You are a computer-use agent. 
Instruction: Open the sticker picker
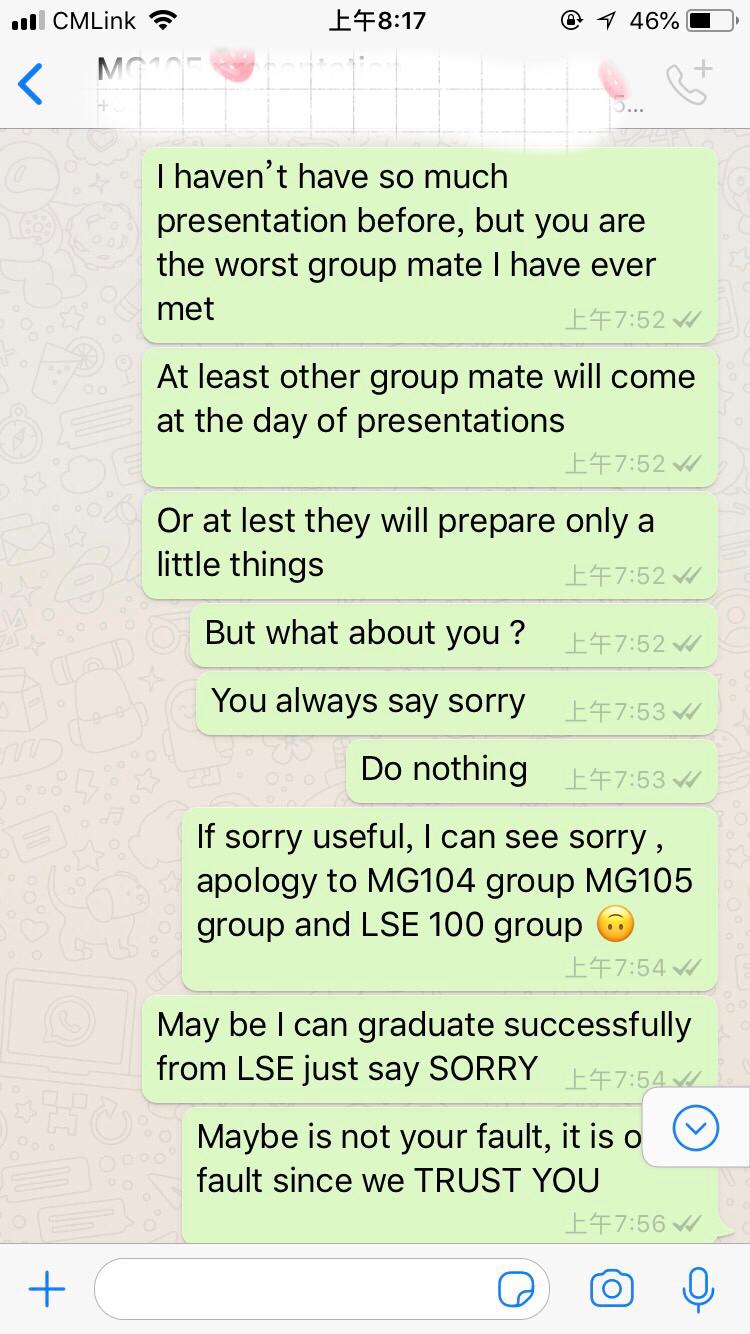[516, 1290]
